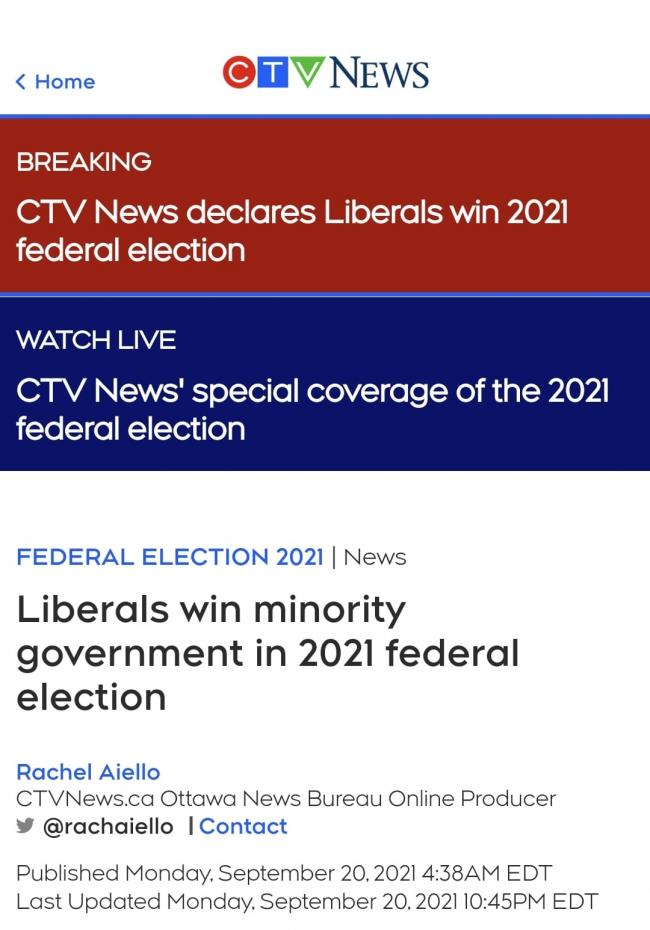Open the Federal Election 2021 section
The image size is (650, 930).
169,557
